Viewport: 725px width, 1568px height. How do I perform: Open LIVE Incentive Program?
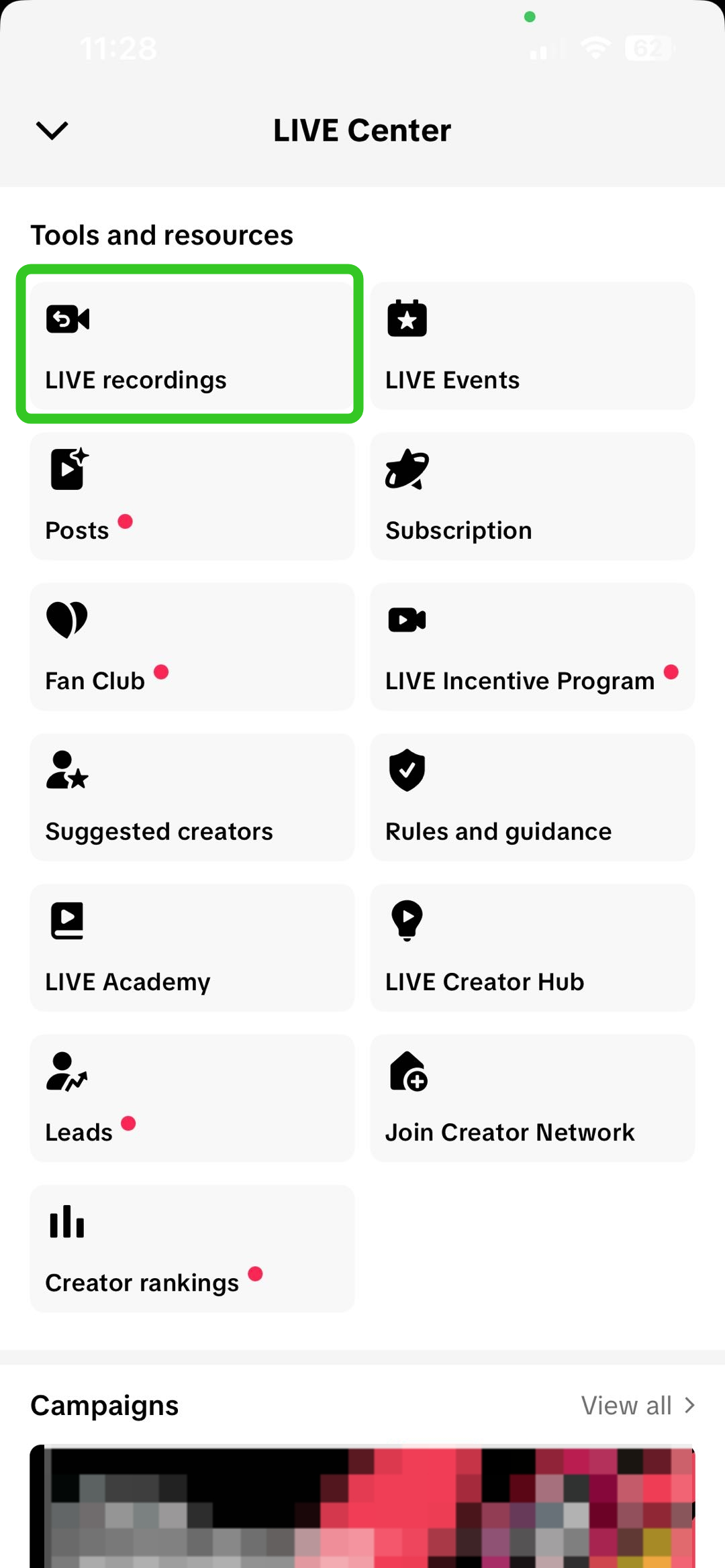[532, 646]
